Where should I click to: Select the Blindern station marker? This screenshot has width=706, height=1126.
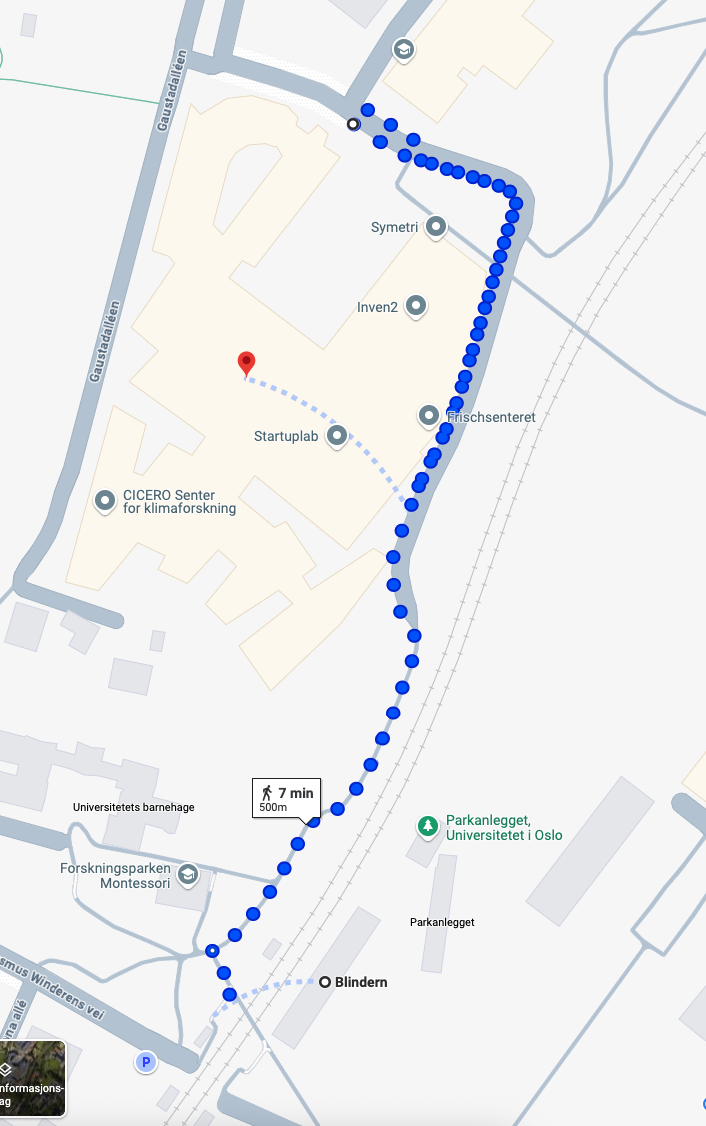coord(325,982)
